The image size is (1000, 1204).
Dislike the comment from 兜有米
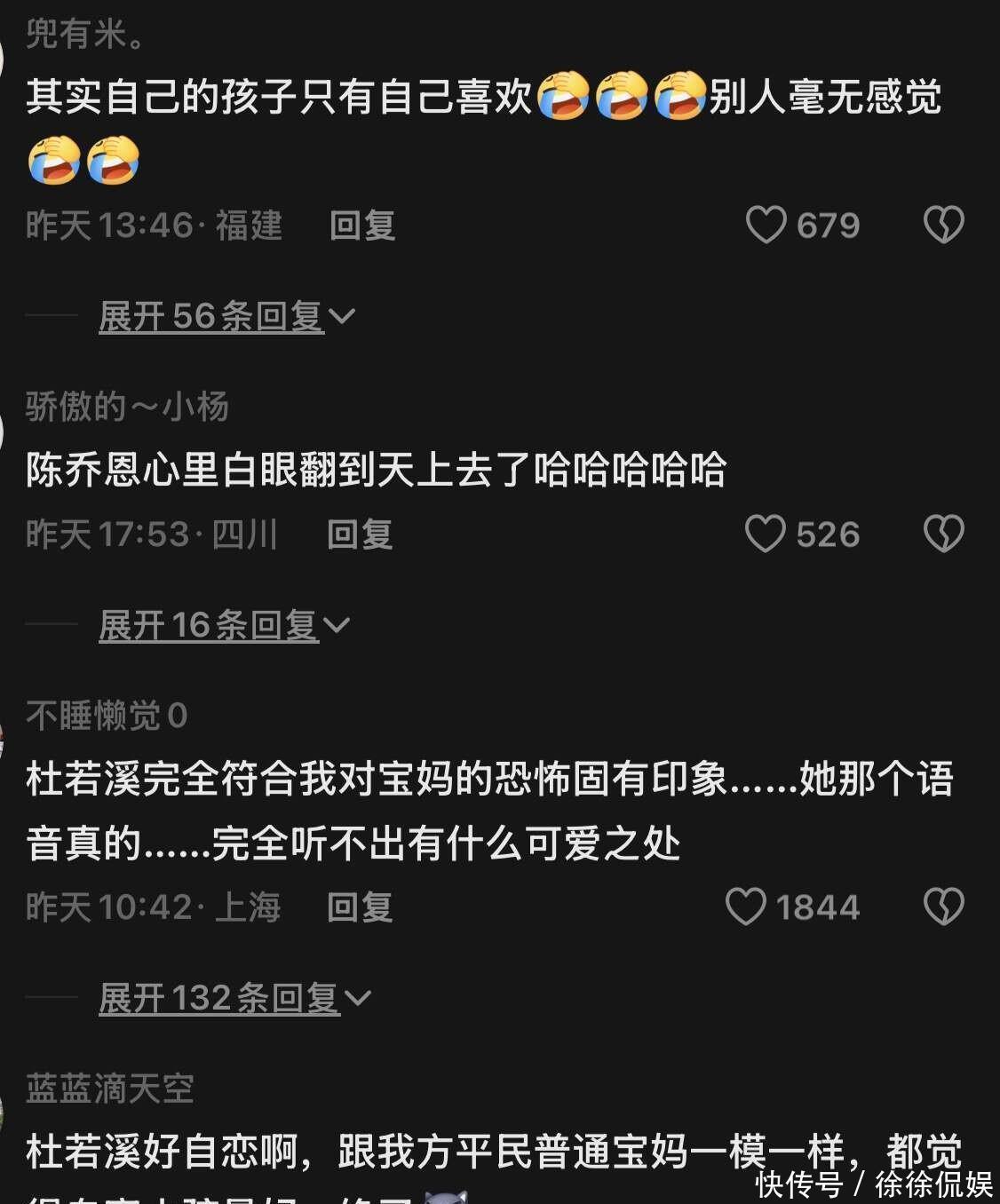pyautogui.click(x=943, y=225)
